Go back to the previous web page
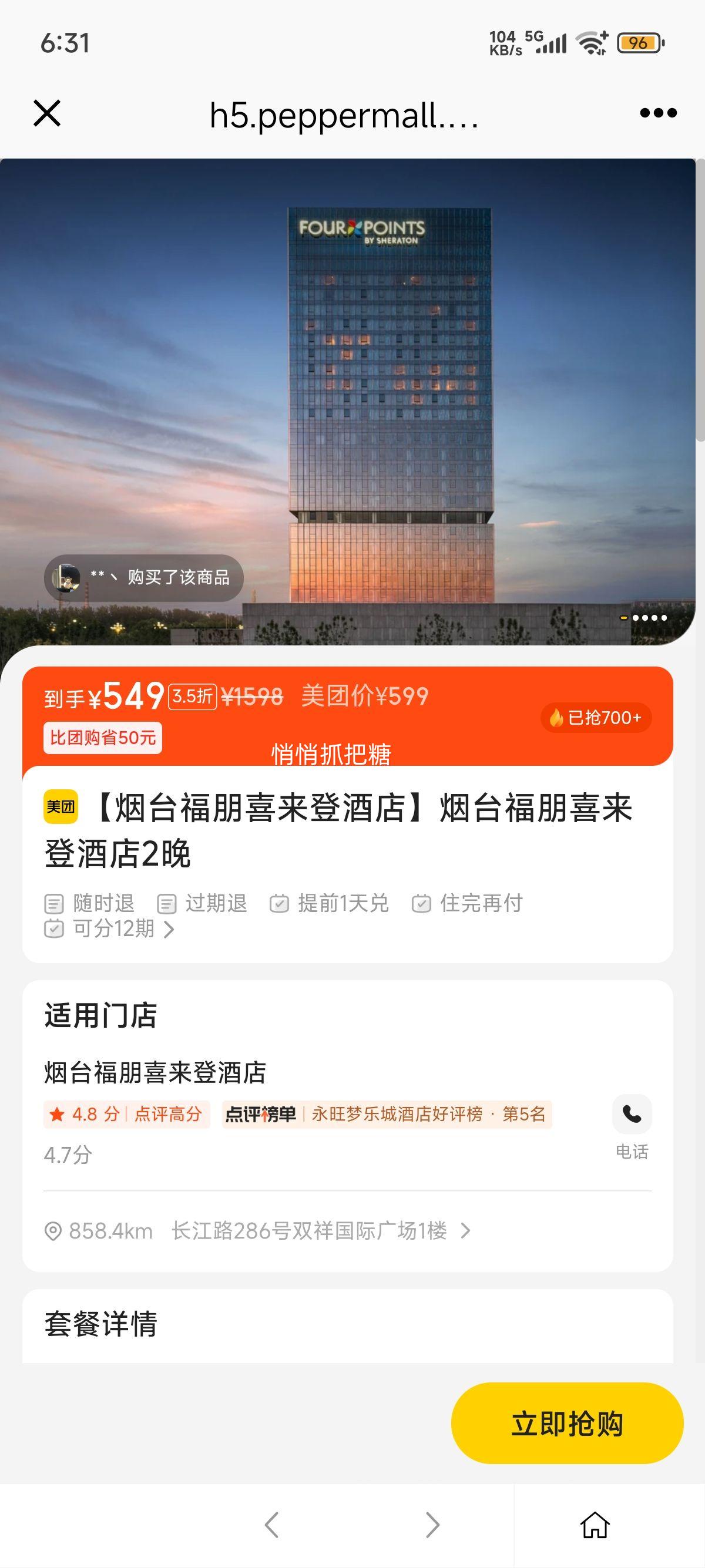The width and height of the screenshot is (705, 1568). click(x=272, y=1525)
